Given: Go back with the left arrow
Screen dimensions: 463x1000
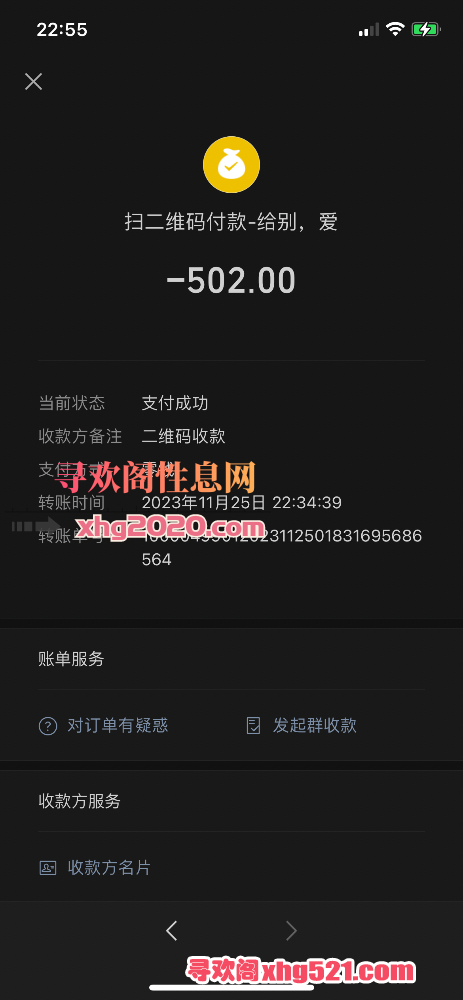Looking at the screenshot, I should pyautogui.click(x=172, y=931).
